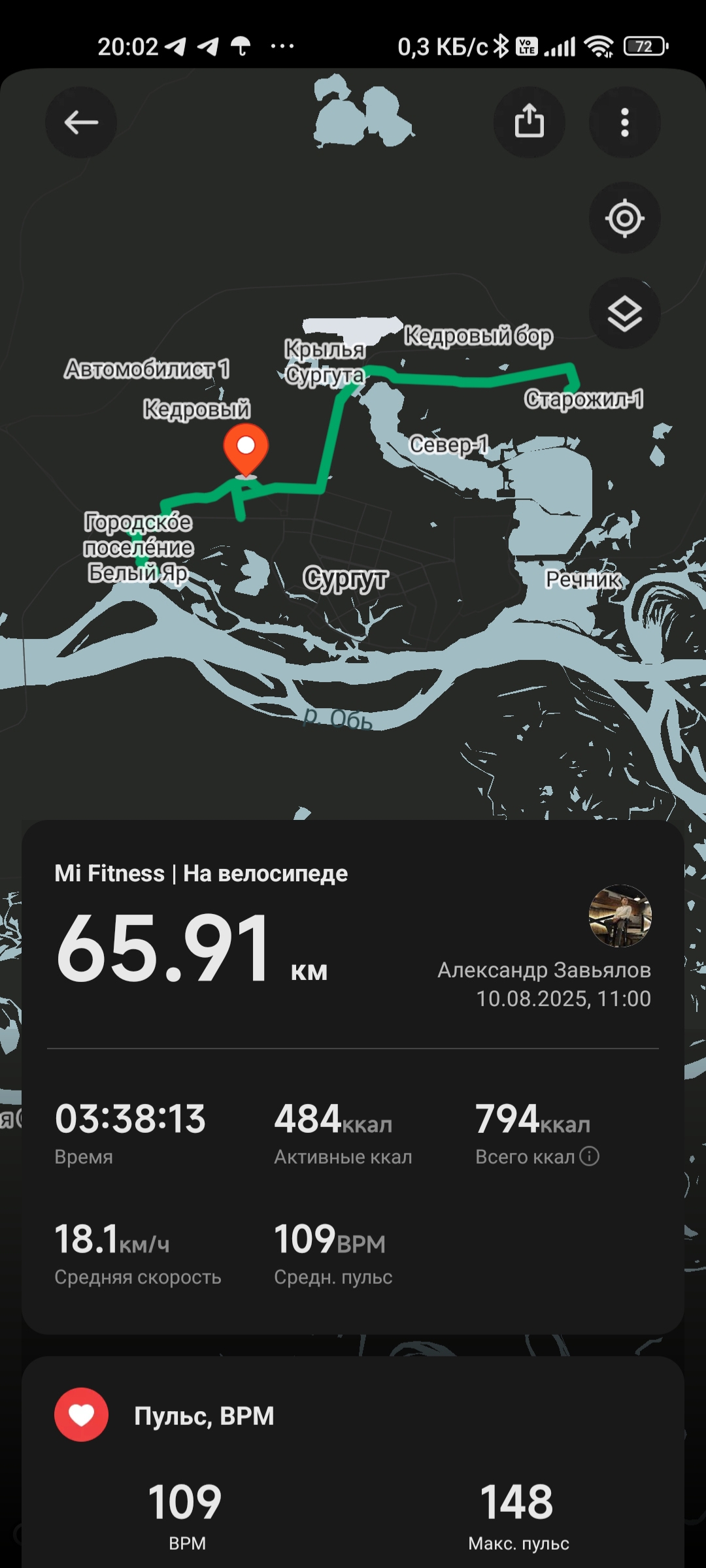Open the three-dot overflow menu
The height and width of the screenshot is (1568, 706).
625,122
